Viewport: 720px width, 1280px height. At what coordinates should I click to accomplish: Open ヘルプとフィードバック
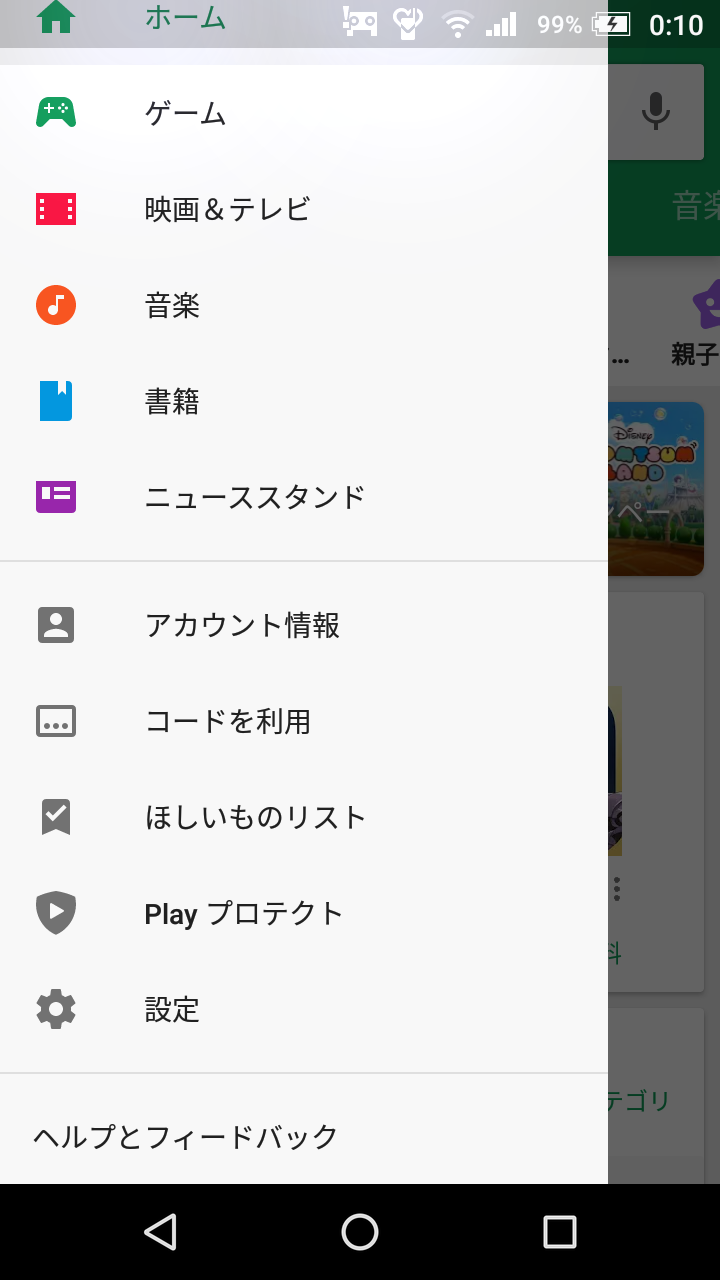pos(186,1137)
